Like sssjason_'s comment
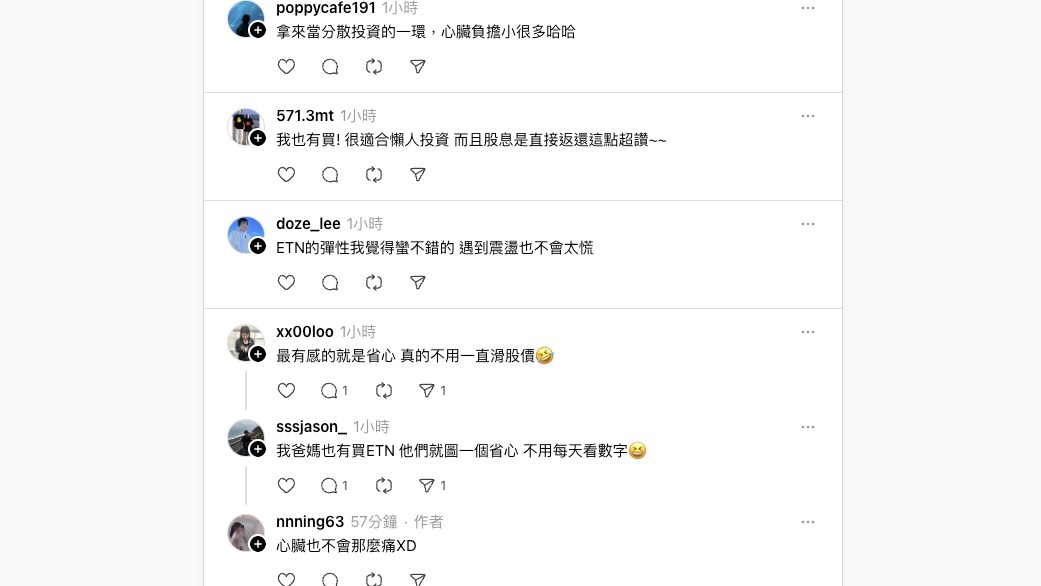 286,486
